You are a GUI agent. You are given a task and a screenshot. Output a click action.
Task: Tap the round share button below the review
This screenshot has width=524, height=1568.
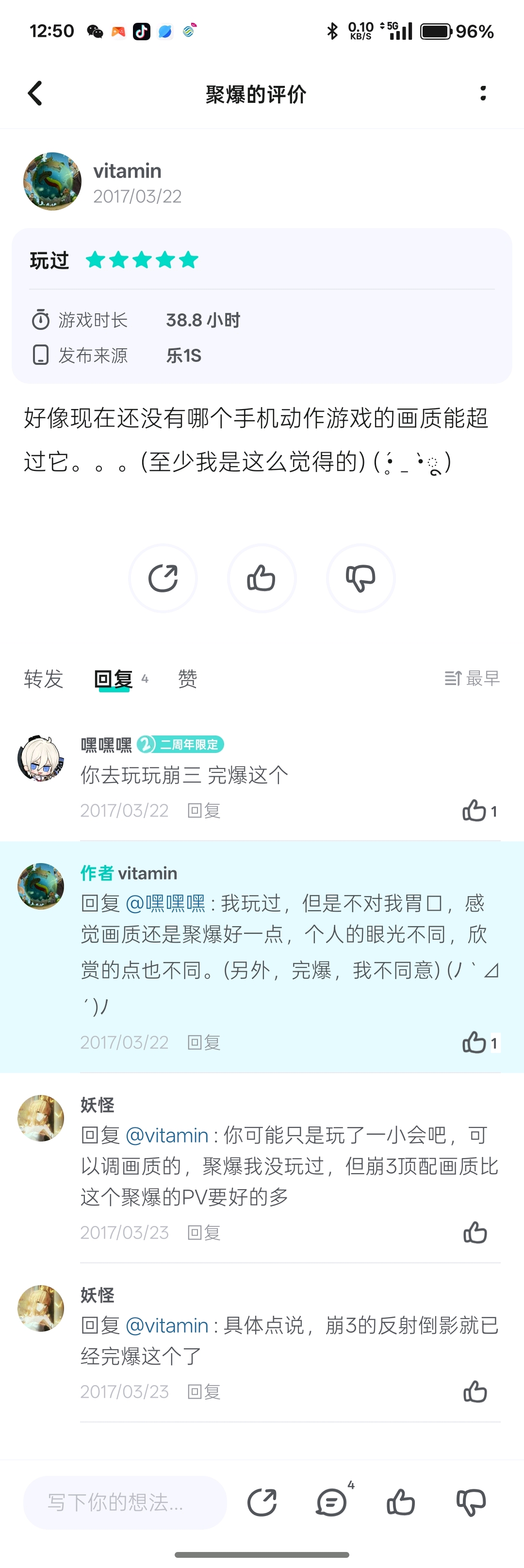(163, 578)
